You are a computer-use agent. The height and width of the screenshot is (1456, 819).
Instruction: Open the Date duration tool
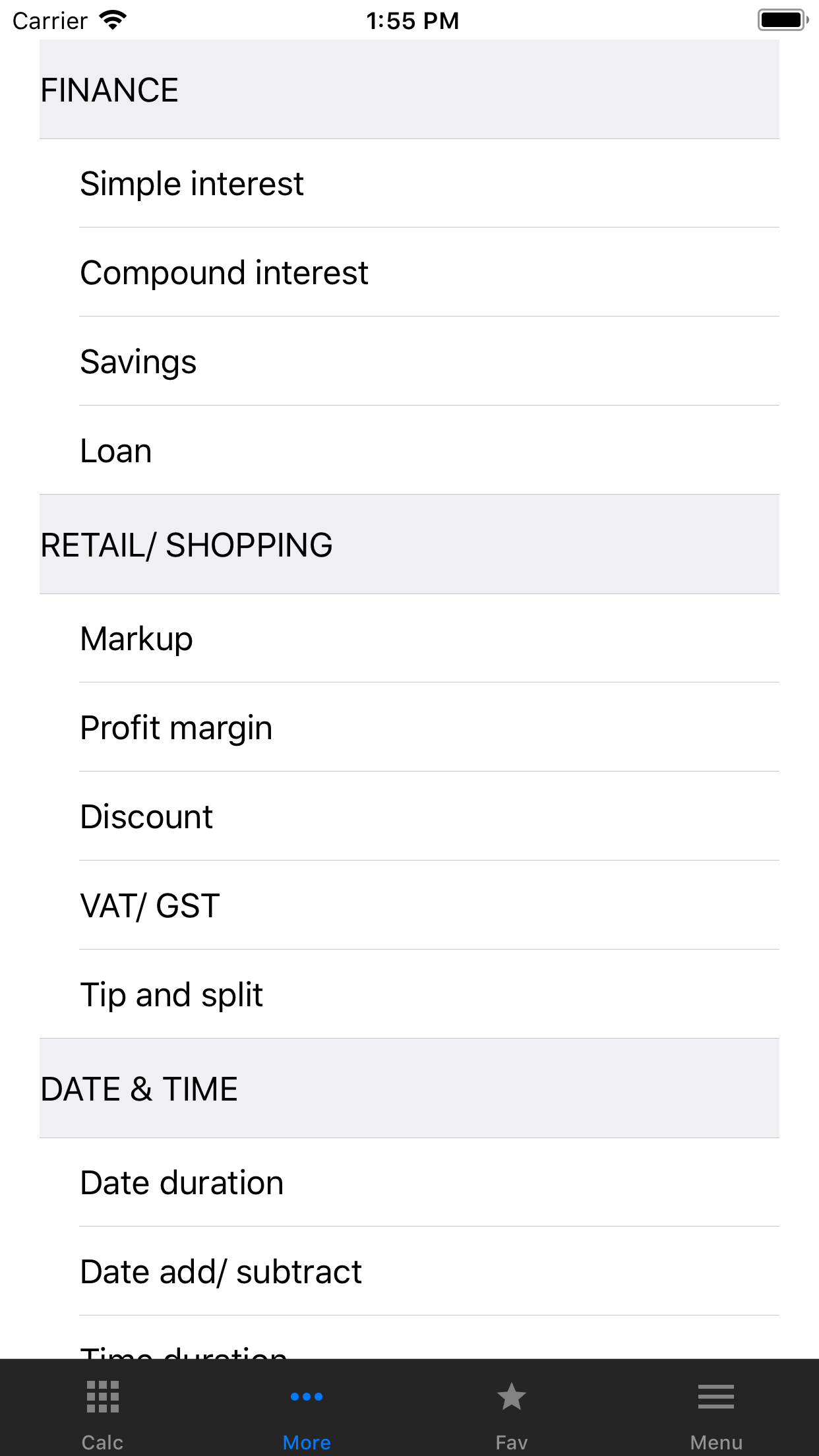pyautogui.click(x=181, y=1182)
